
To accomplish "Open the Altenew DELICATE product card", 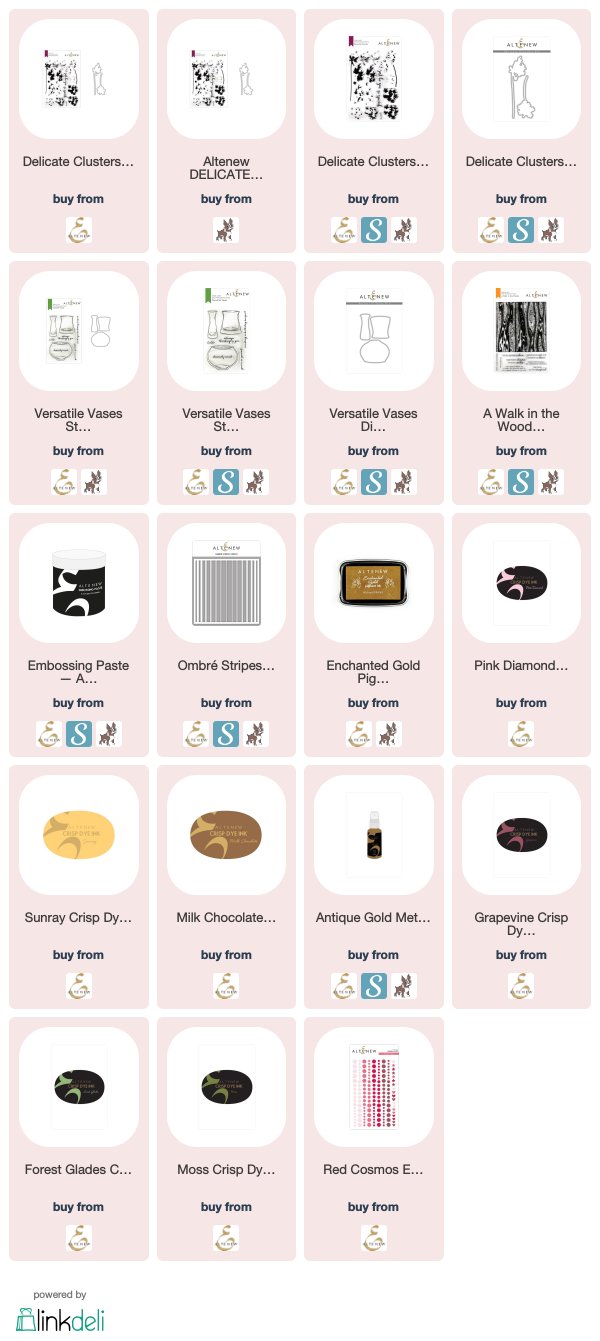I will (226, 131).
